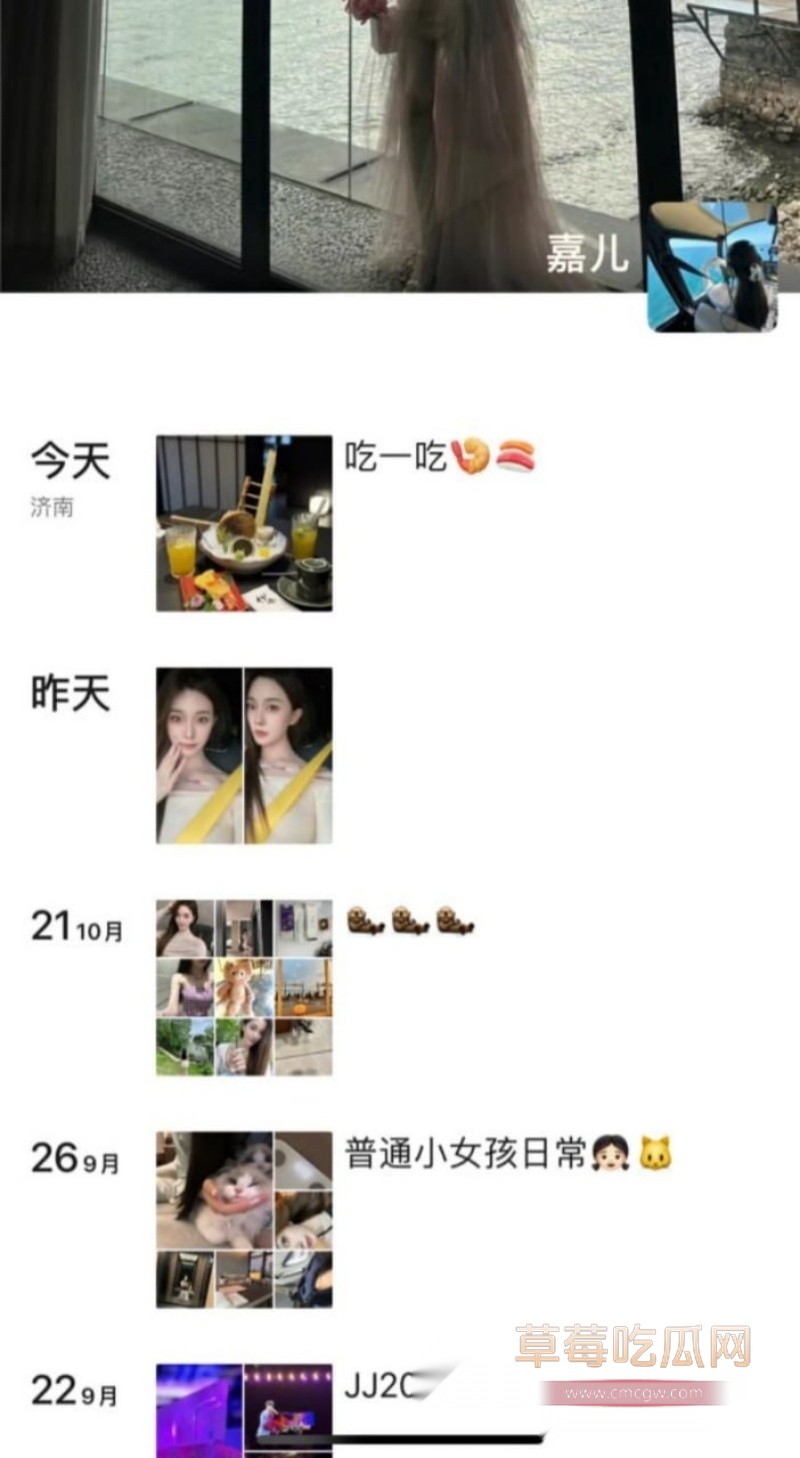This screenshot has width=800, height=1458.
Task: Open the 普通小女孩日常 post from September 26
Action: [244, 1219]
